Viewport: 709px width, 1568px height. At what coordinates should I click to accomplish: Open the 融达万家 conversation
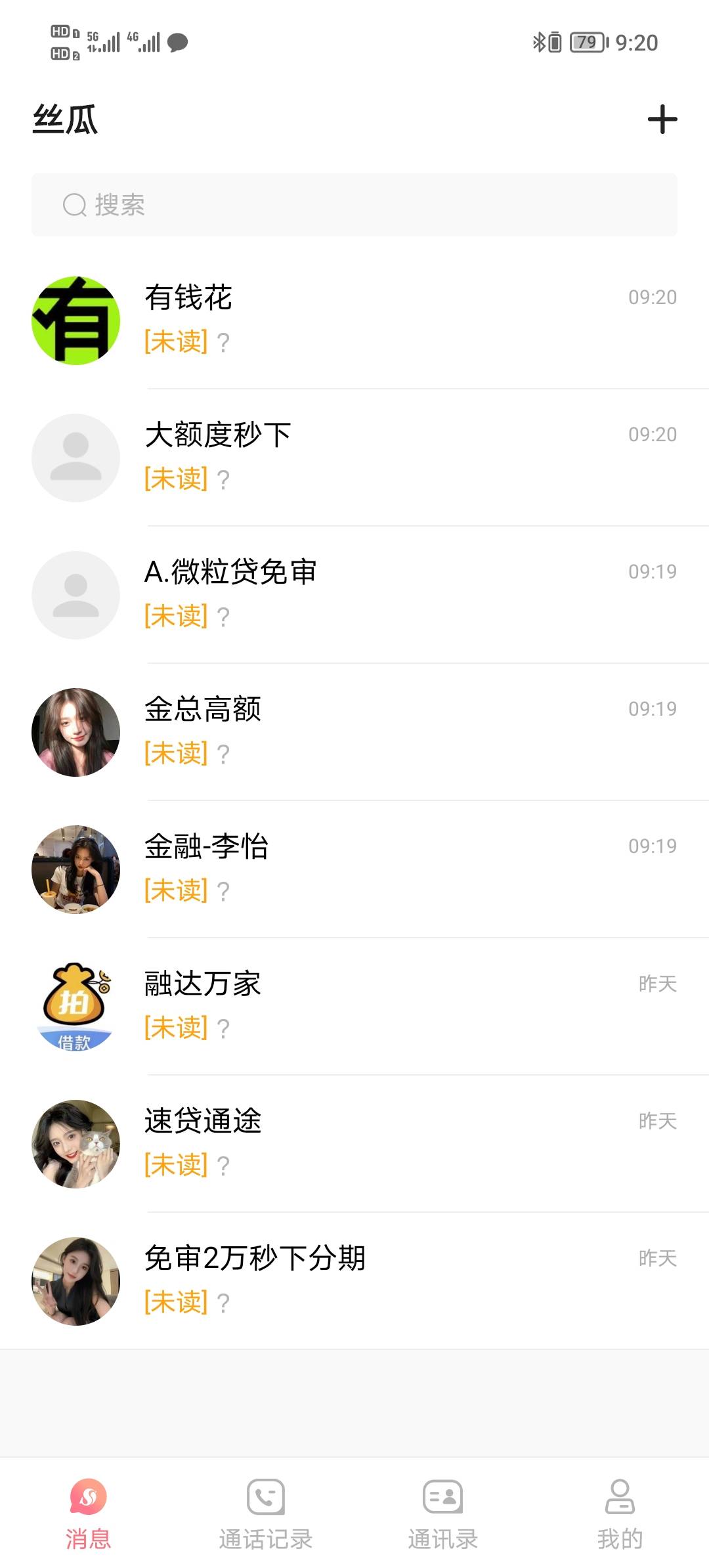click(354, 1007)
